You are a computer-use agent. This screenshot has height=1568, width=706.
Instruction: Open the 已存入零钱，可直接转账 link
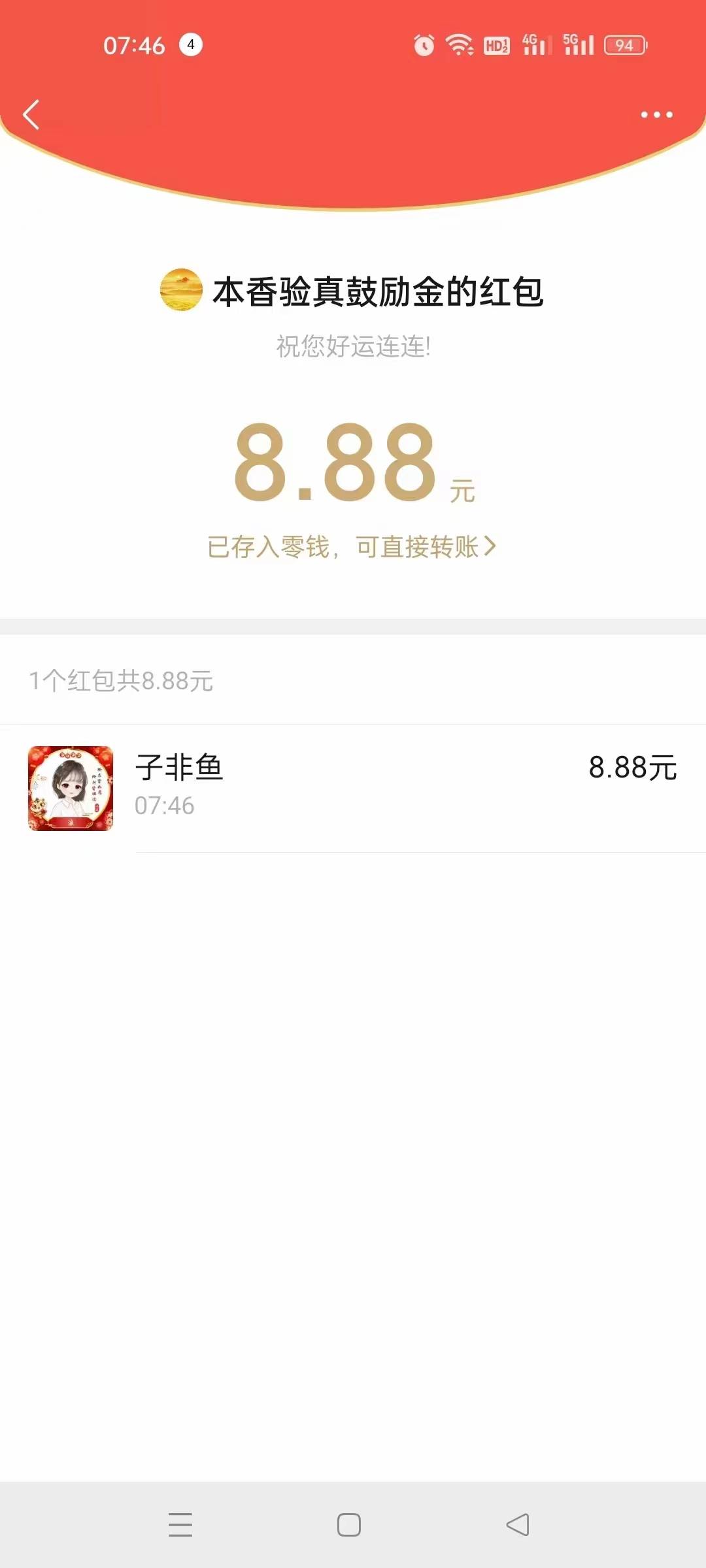tap(352, 547)
